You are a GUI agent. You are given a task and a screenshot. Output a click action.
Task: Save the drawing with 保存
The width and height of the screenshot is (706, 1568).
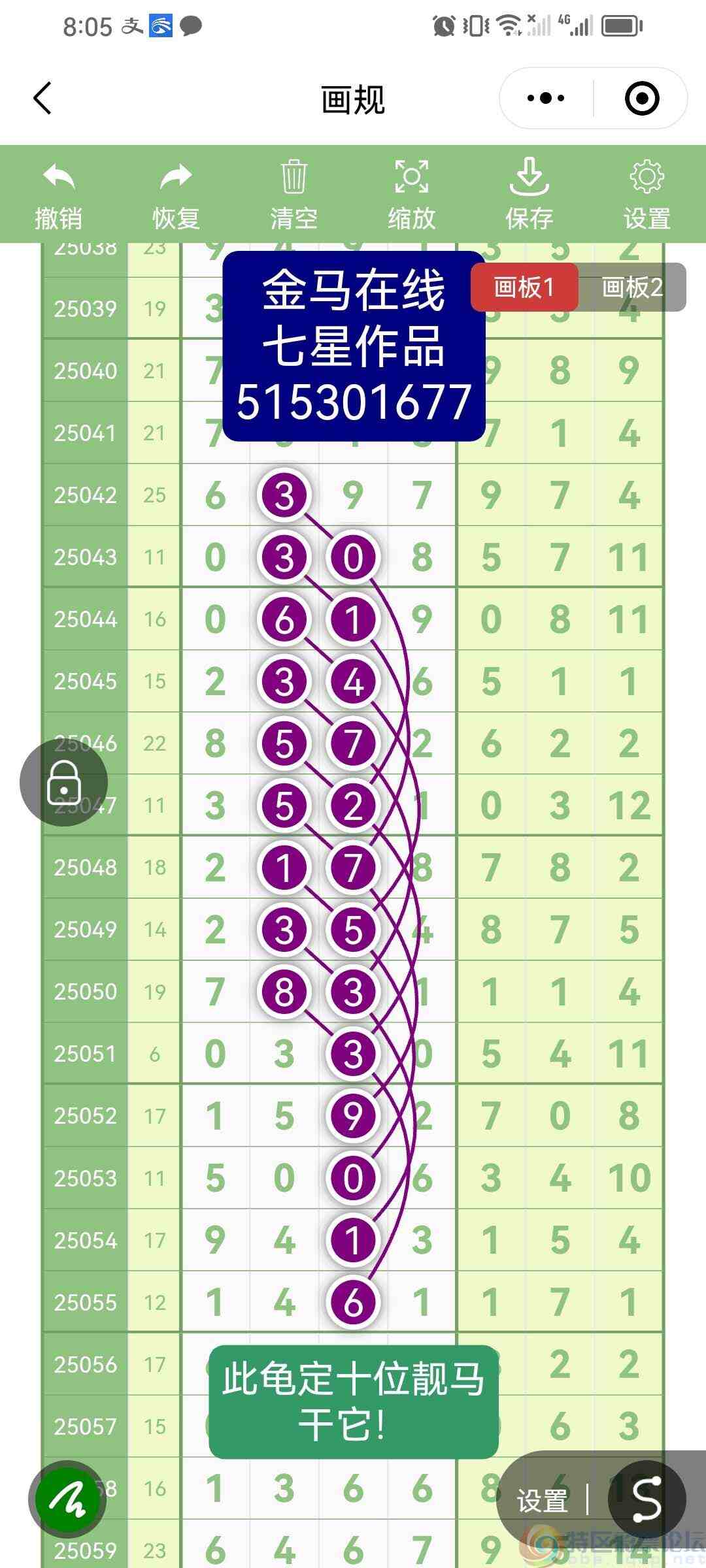[529, 195]
